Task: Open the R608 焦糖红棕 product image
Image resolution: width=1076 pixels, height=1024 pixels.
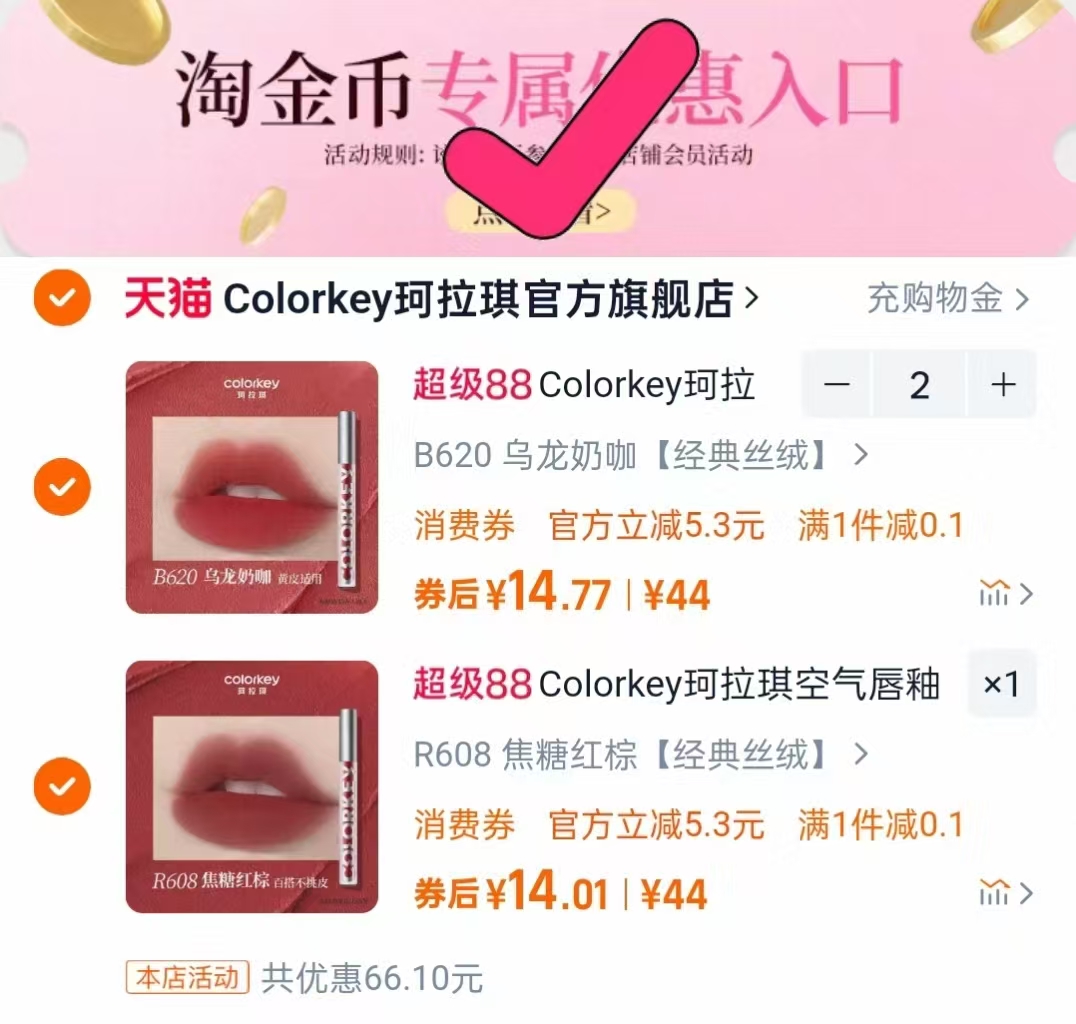Action: [x=252, y=786]
